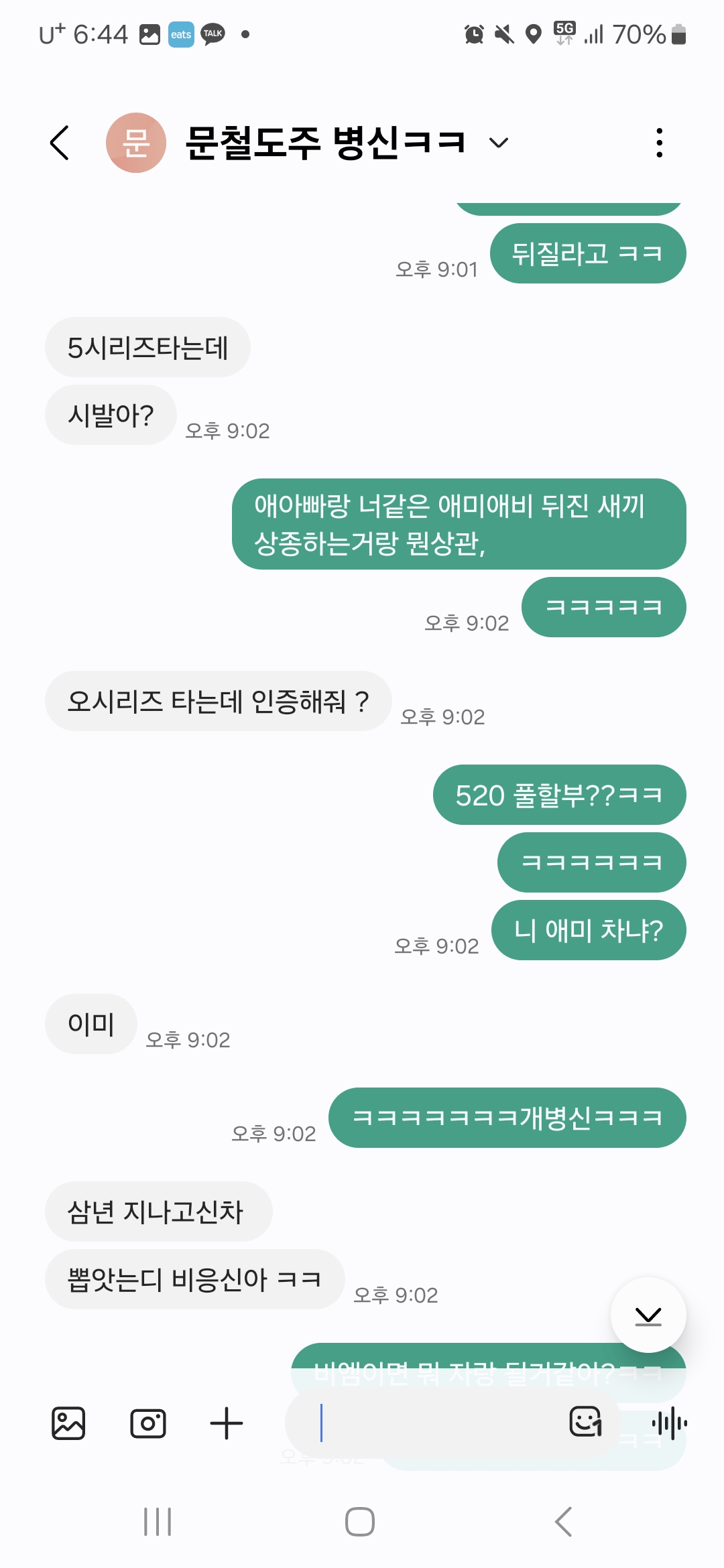This screenshot has width=724, height=1568.
Task: Open more attachment options with plus
Action: [227, 1423]
